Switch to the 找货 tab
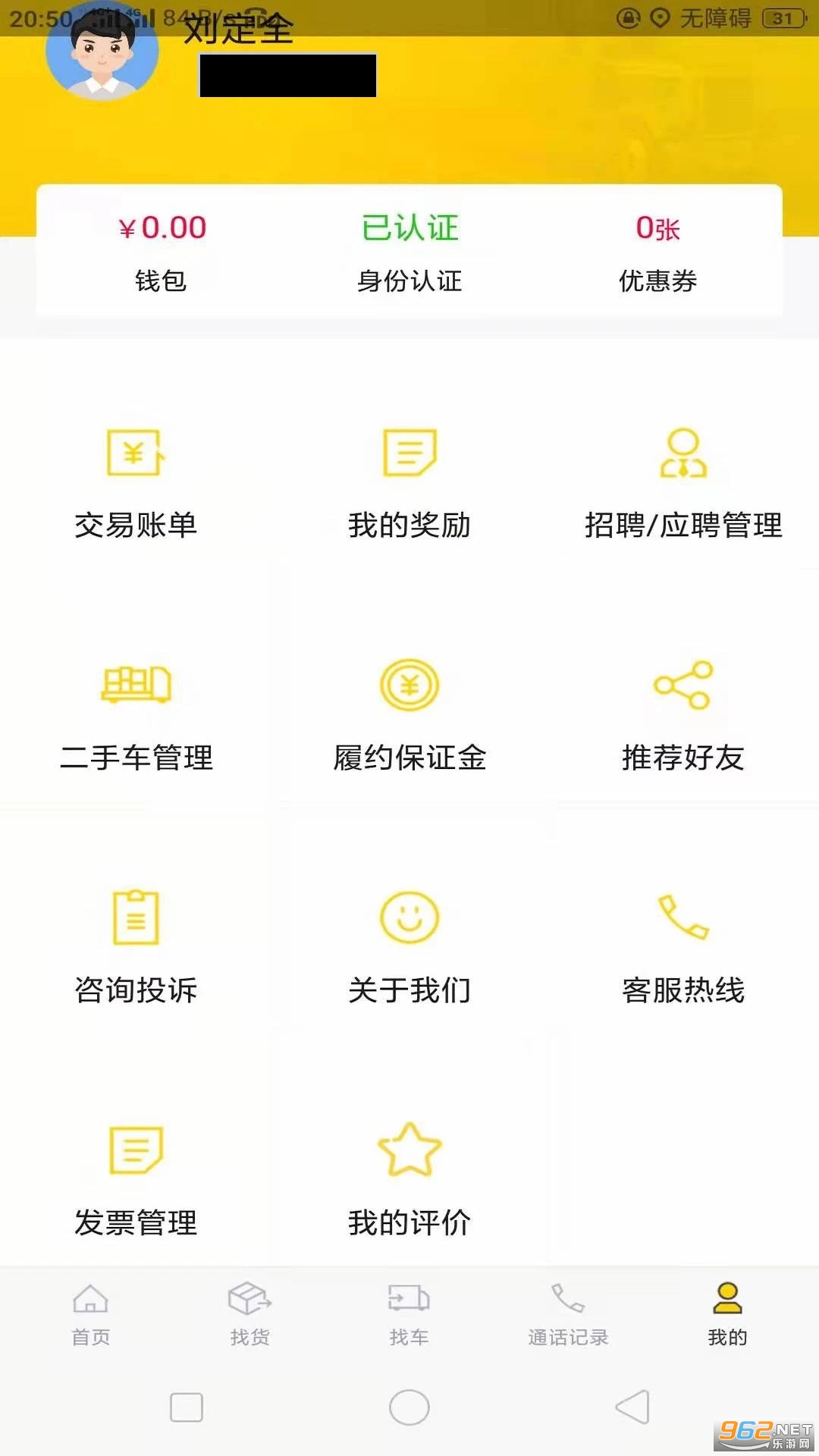Screen dimensions: 819x1456 tap(250, 1314)
